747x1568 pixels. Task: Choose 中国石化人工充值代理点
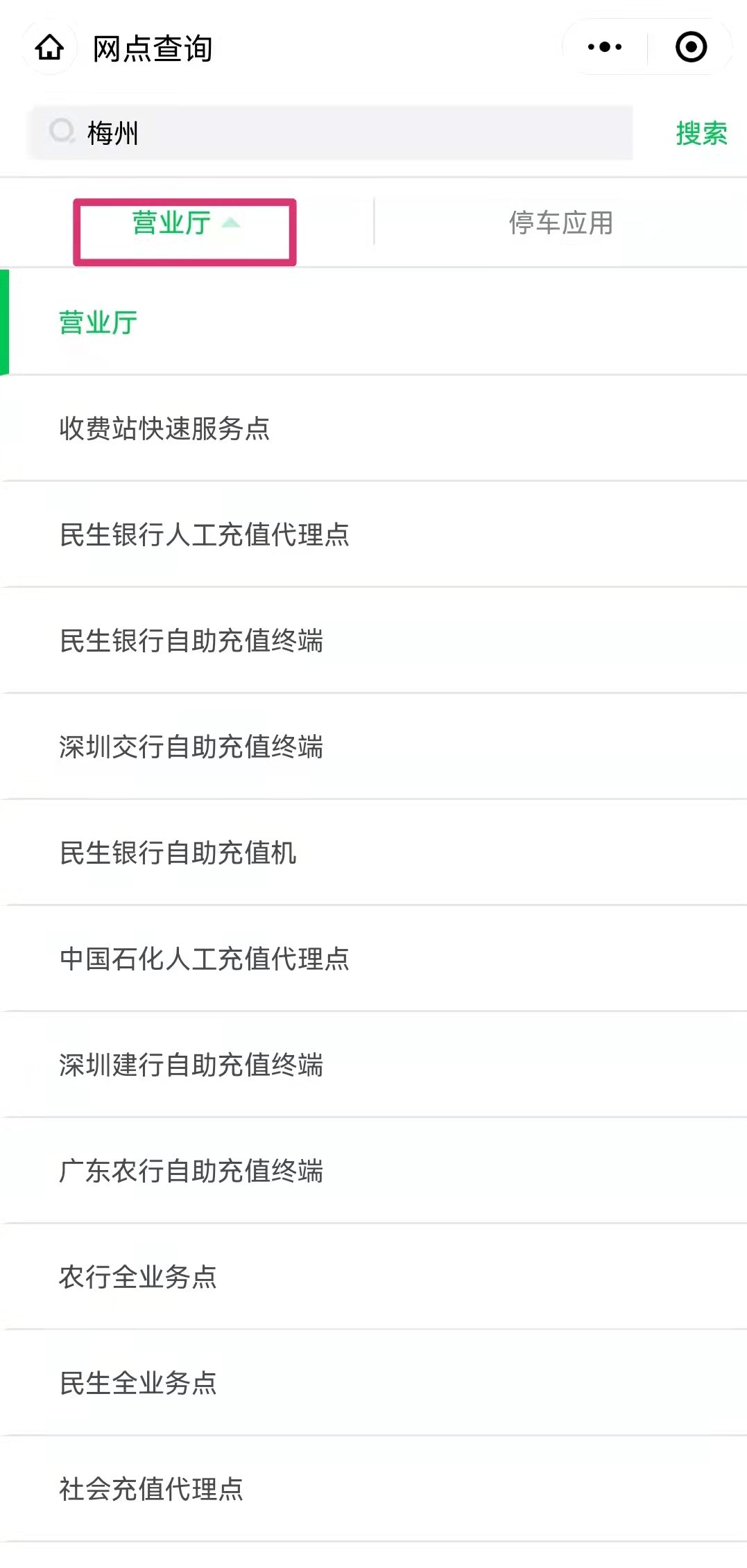[x=205, y=959]
